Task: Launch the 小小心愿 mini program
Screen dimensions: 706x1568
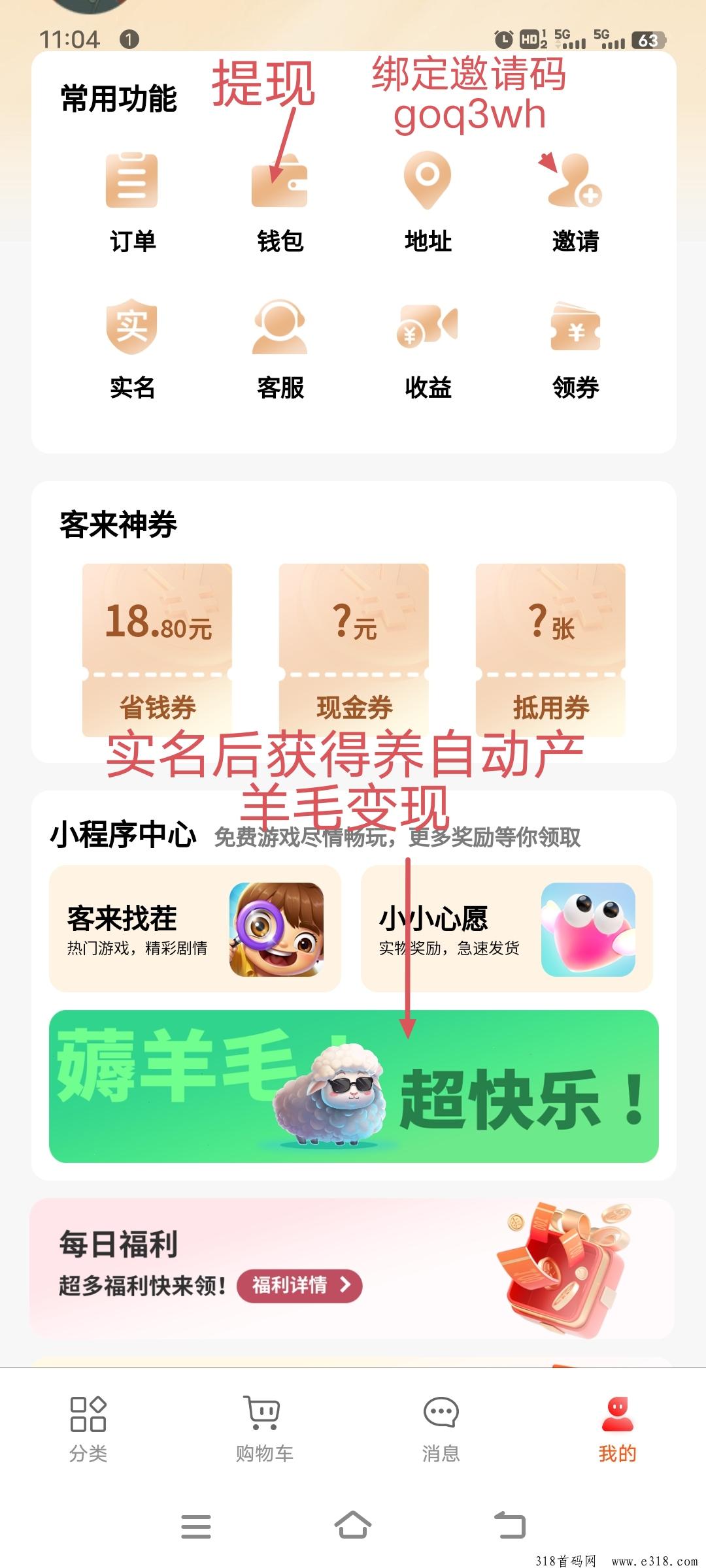Action: 507,928
